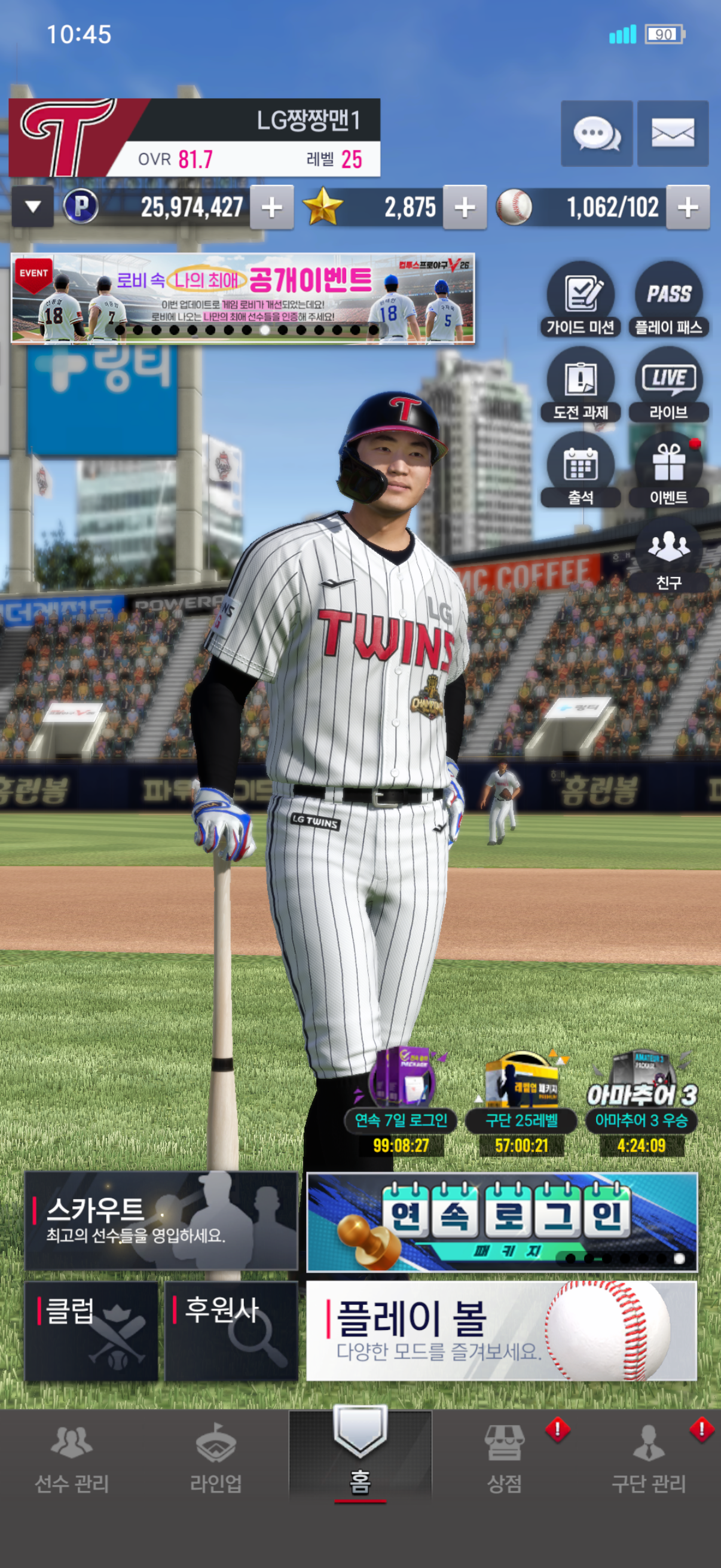Switch to the 구단 관리 tab
This screenshot has width=721, height=1568.
click(x=649, y=1459)
